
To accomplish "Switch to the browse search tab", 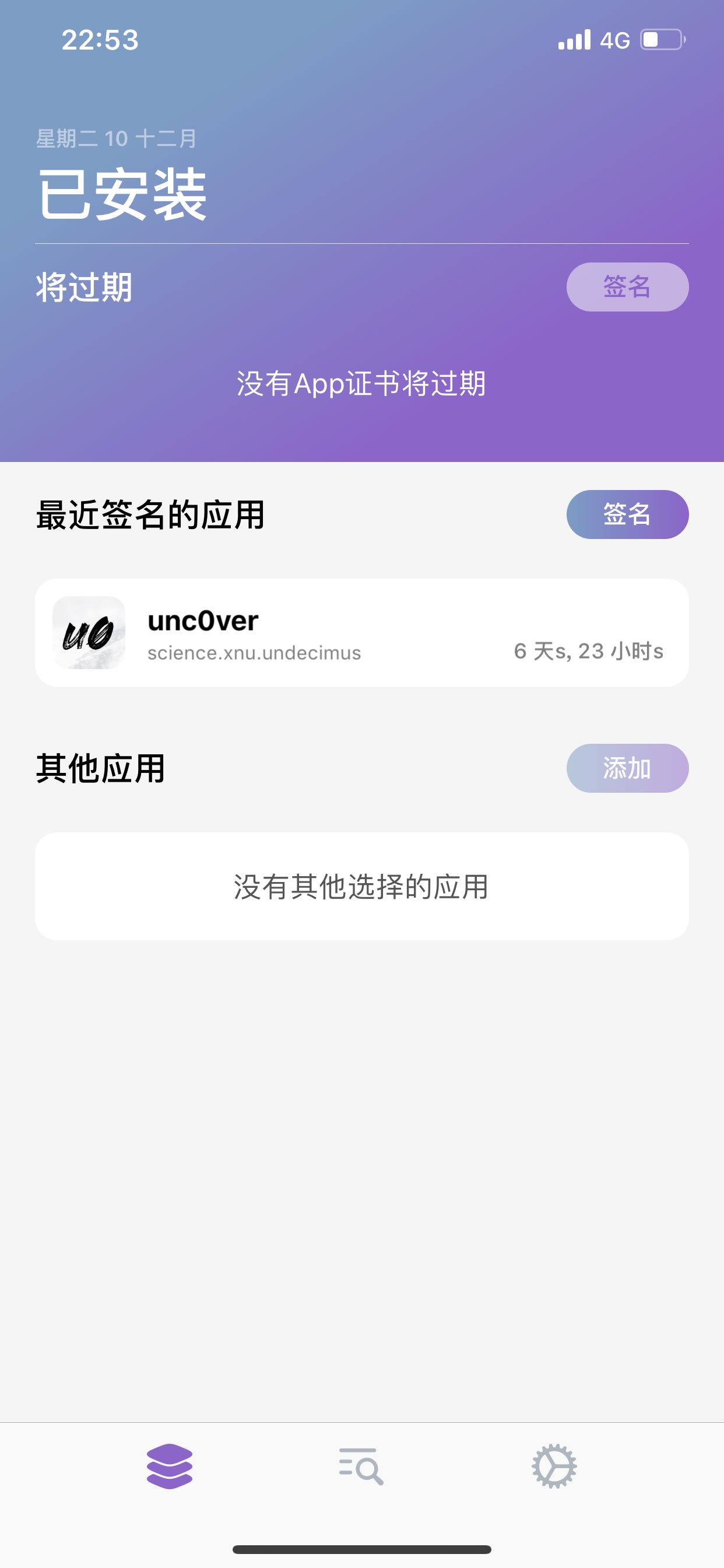I will coord(361,1466).
